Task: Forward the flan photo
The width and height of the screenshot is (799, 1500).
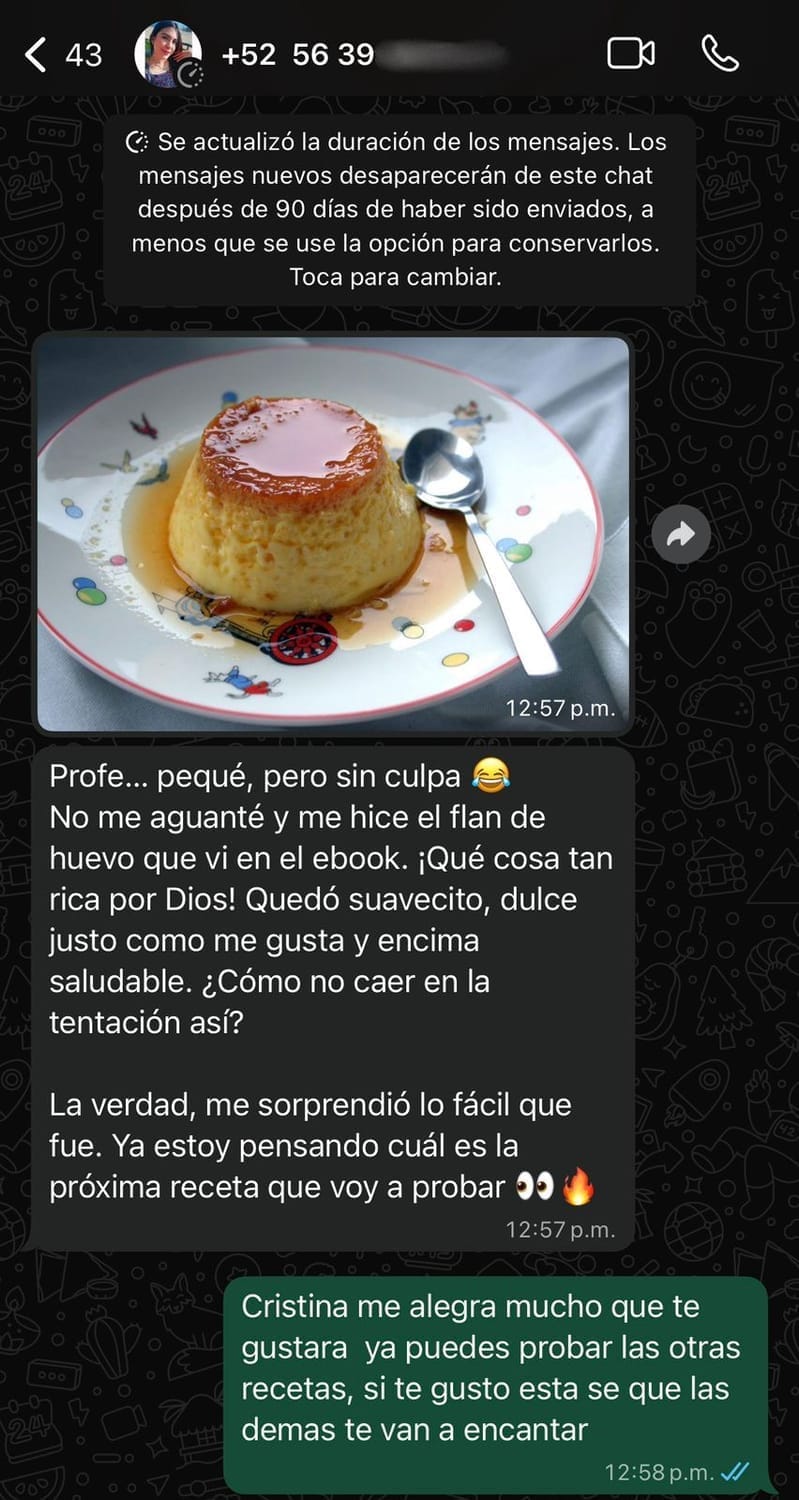Action: click(680, 535)
